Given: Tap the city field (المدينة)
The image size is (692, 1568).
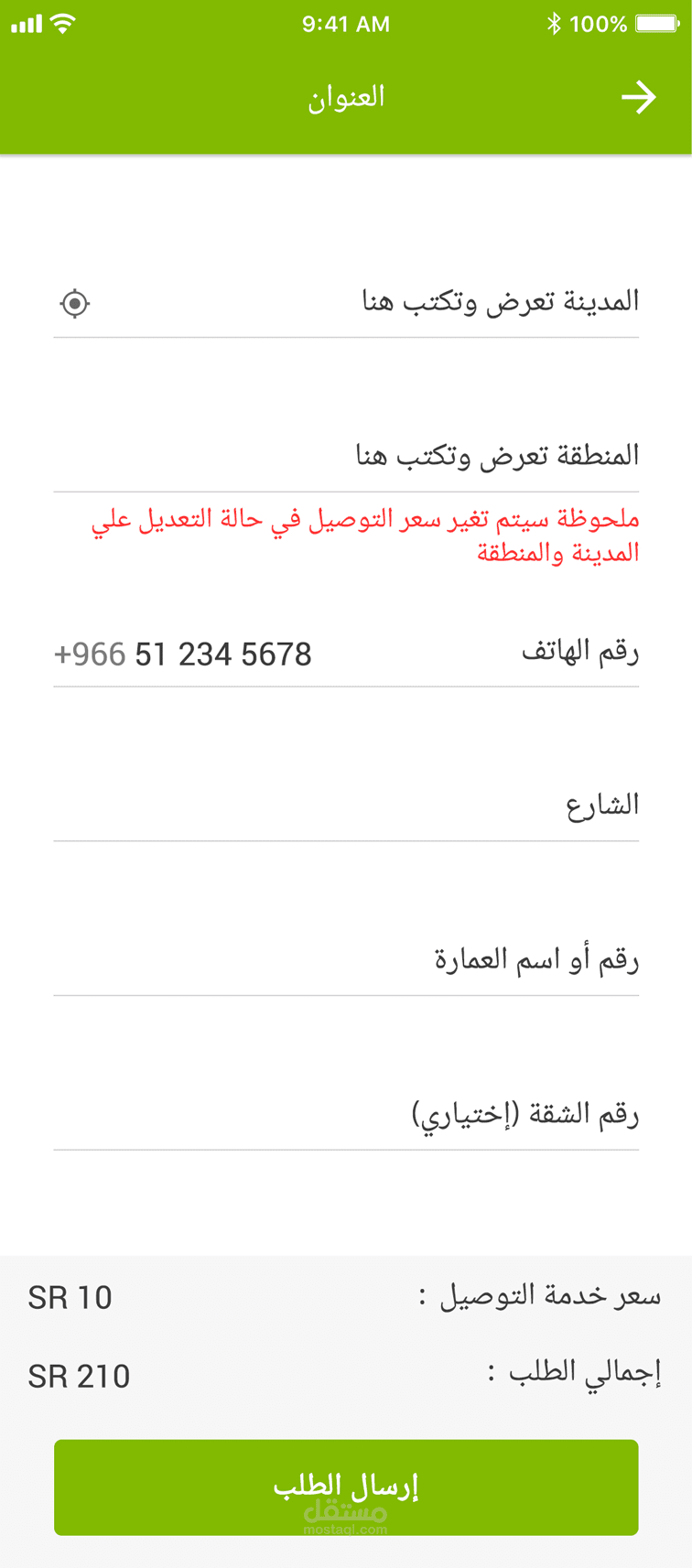Looking at the screenshot, I should click(x=346, y=303).
